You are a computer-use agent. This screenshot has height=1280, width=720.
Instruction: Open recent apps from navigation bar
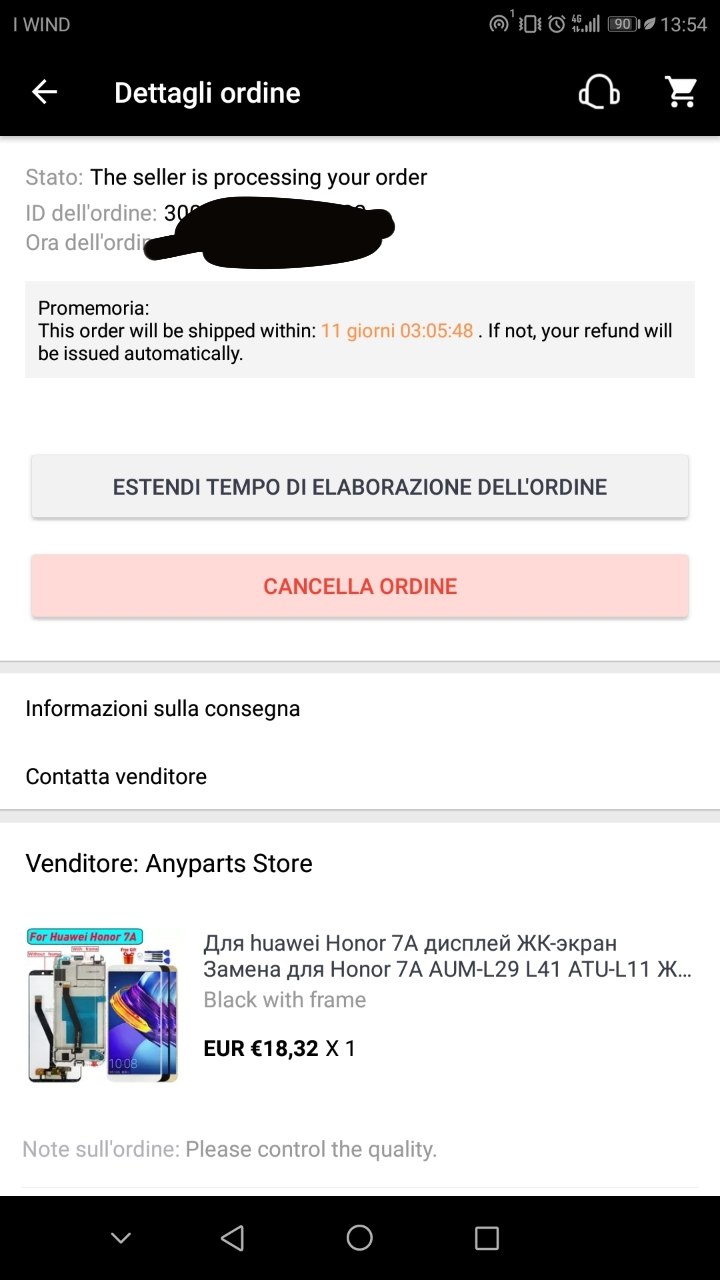487,1238
